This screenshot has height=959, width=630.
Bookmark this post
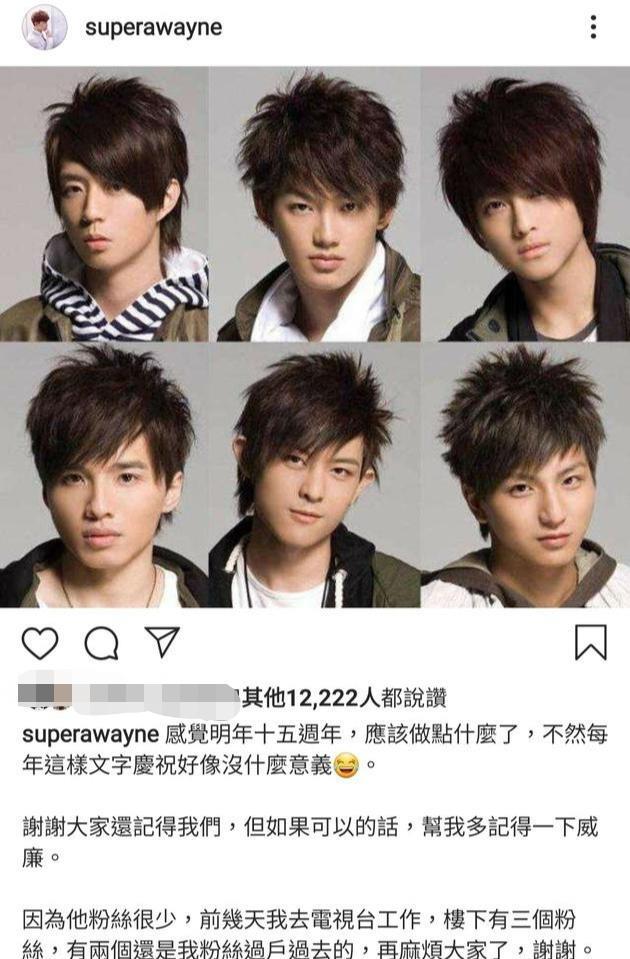(x=591, y=642)
